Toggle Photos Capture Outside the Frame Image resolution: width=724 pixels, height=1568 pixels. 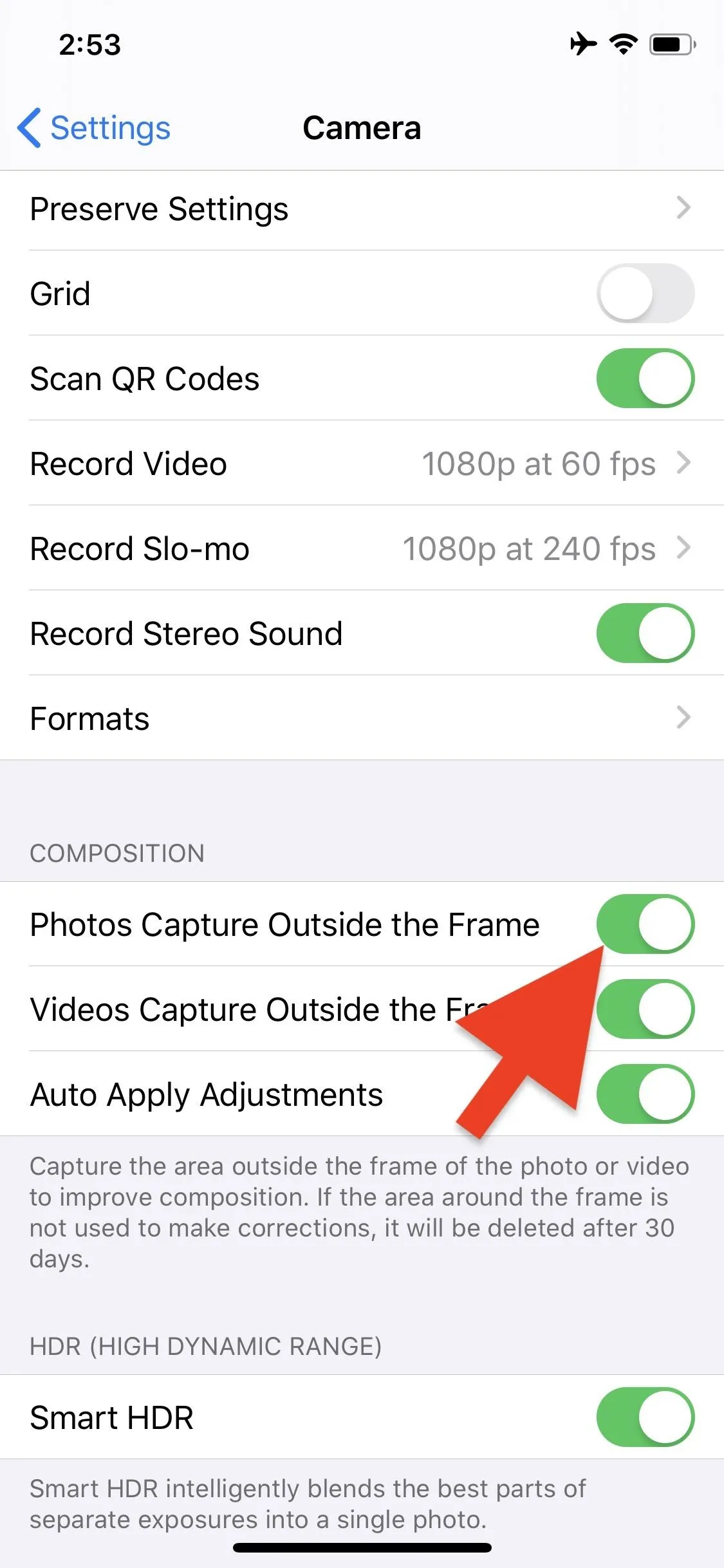(645, 924)
